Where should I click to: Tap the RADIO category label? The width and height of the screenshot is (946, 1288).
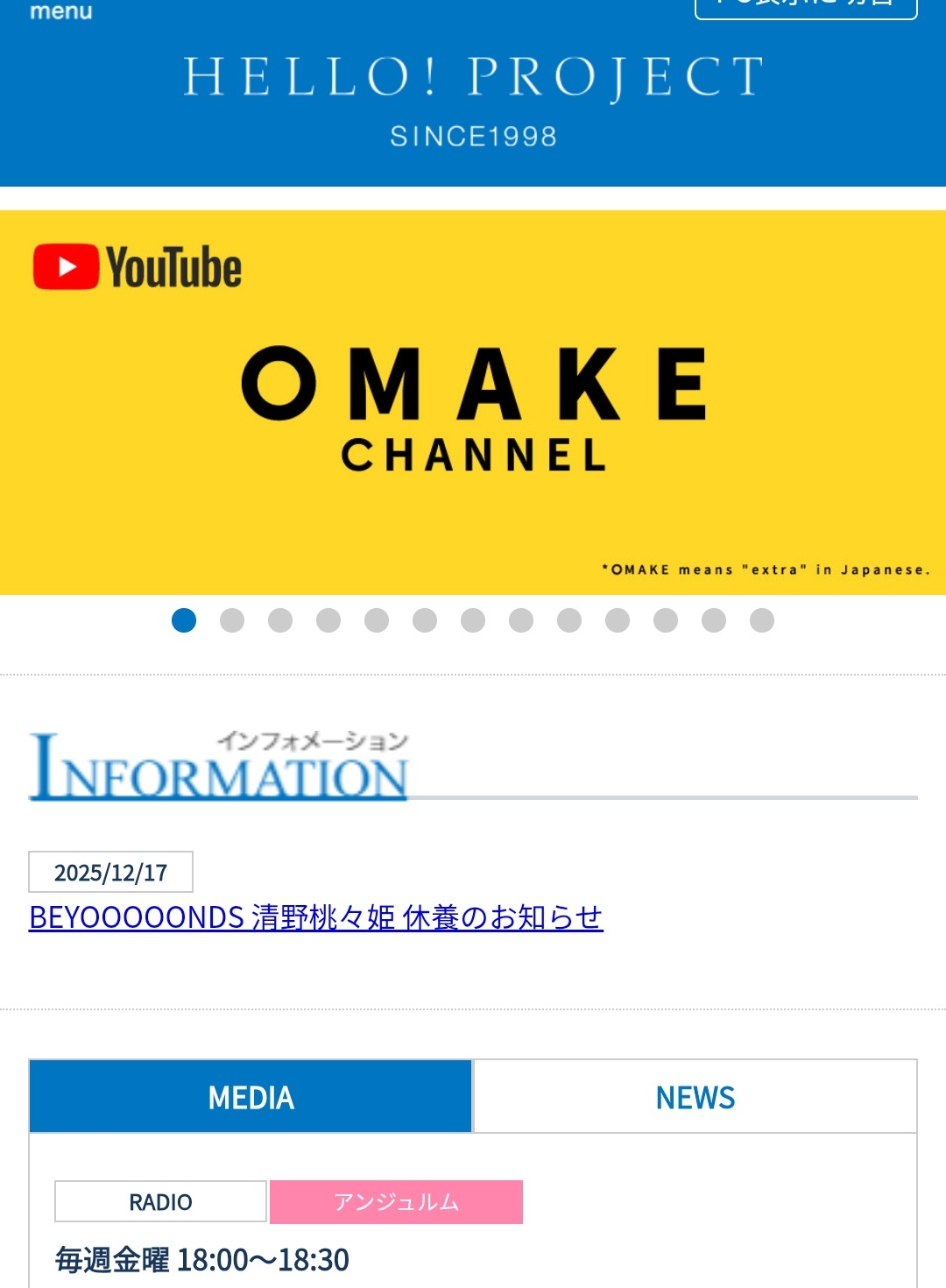(x=160, y=1202)
